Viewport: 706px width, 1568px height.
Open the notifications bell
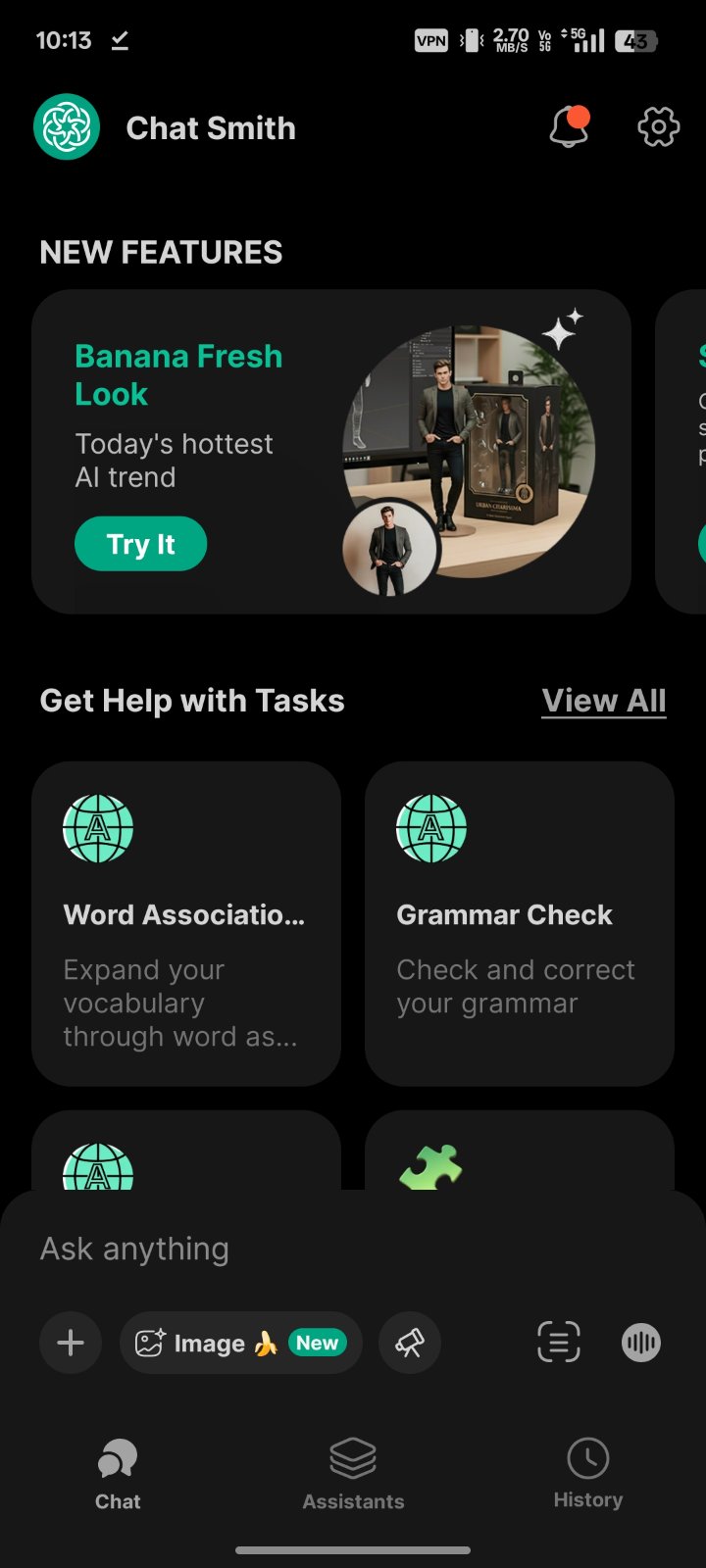[569, 127]
